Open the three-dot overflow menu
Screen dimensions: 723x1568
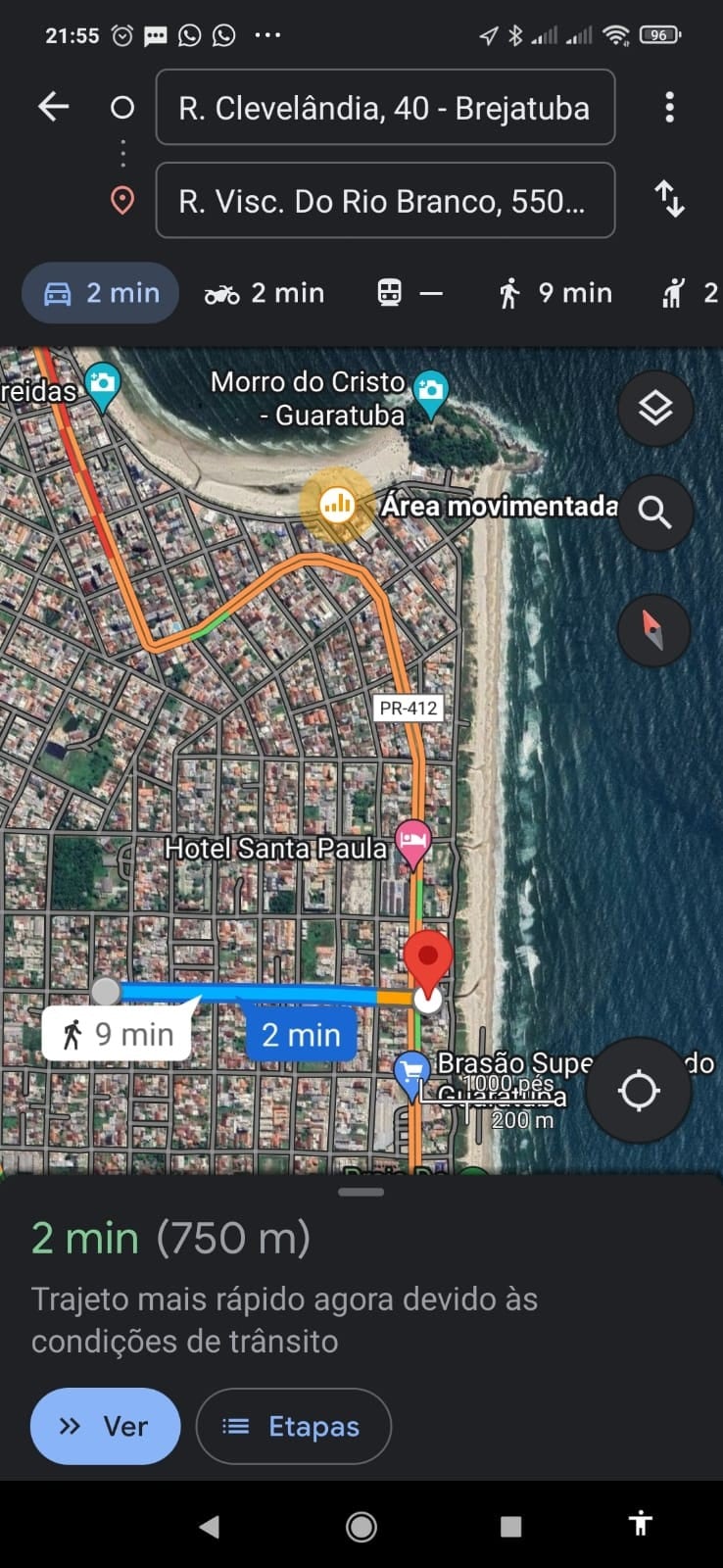[x=669, y=107]
